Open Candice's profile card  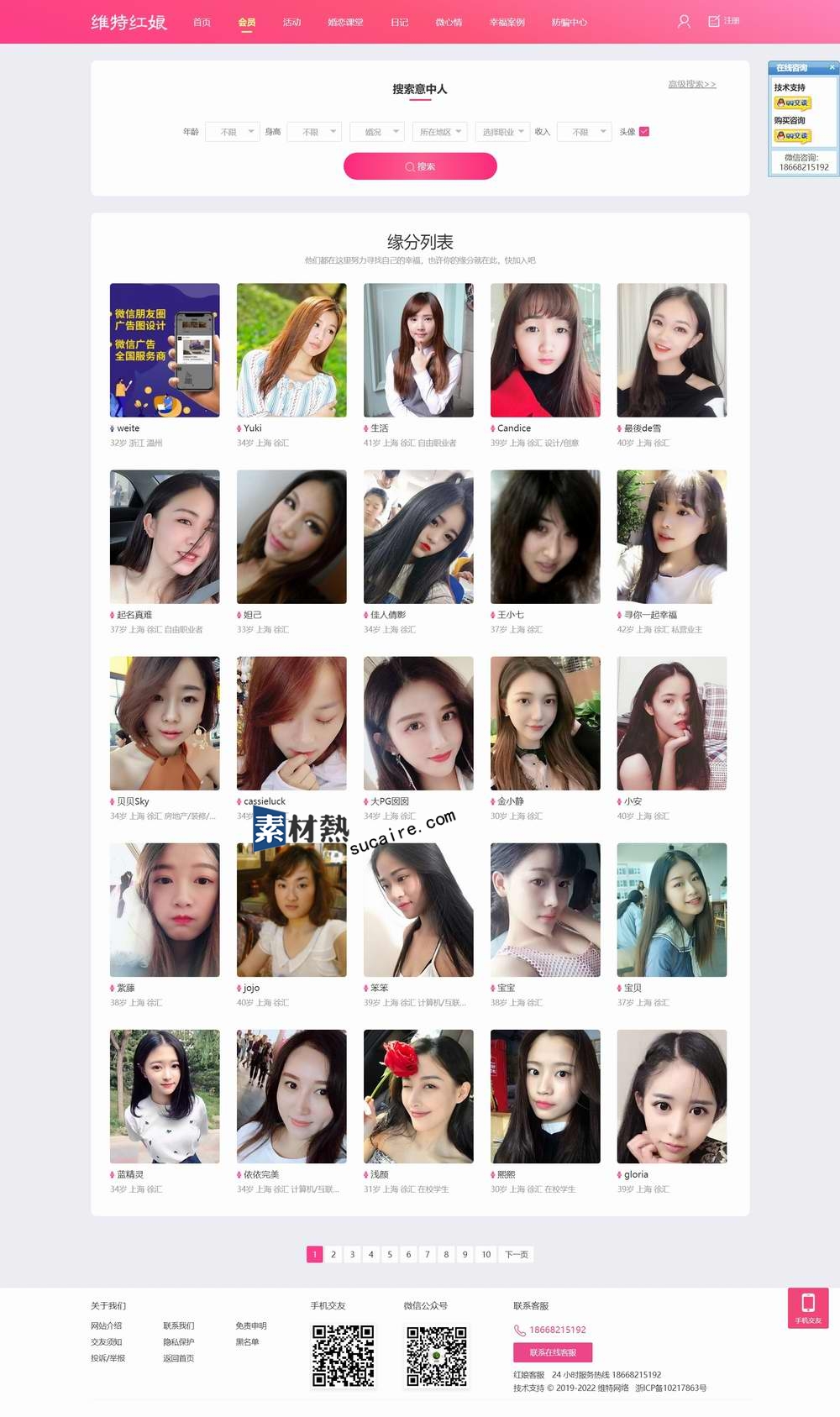point(545,350)
